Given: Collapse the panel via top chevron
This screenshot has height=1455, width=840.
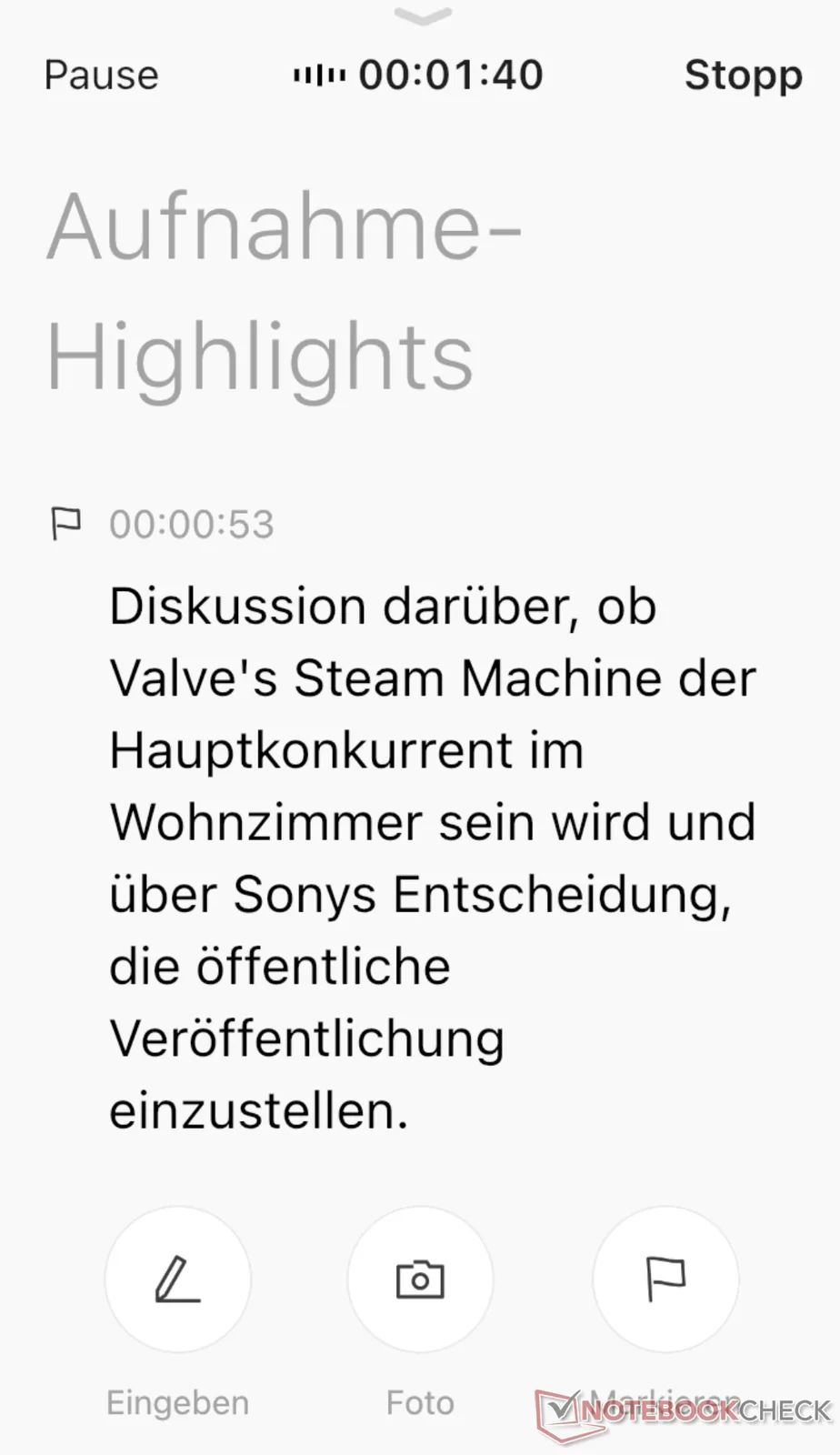Looking at the screenshot, I should coord(422,15).
